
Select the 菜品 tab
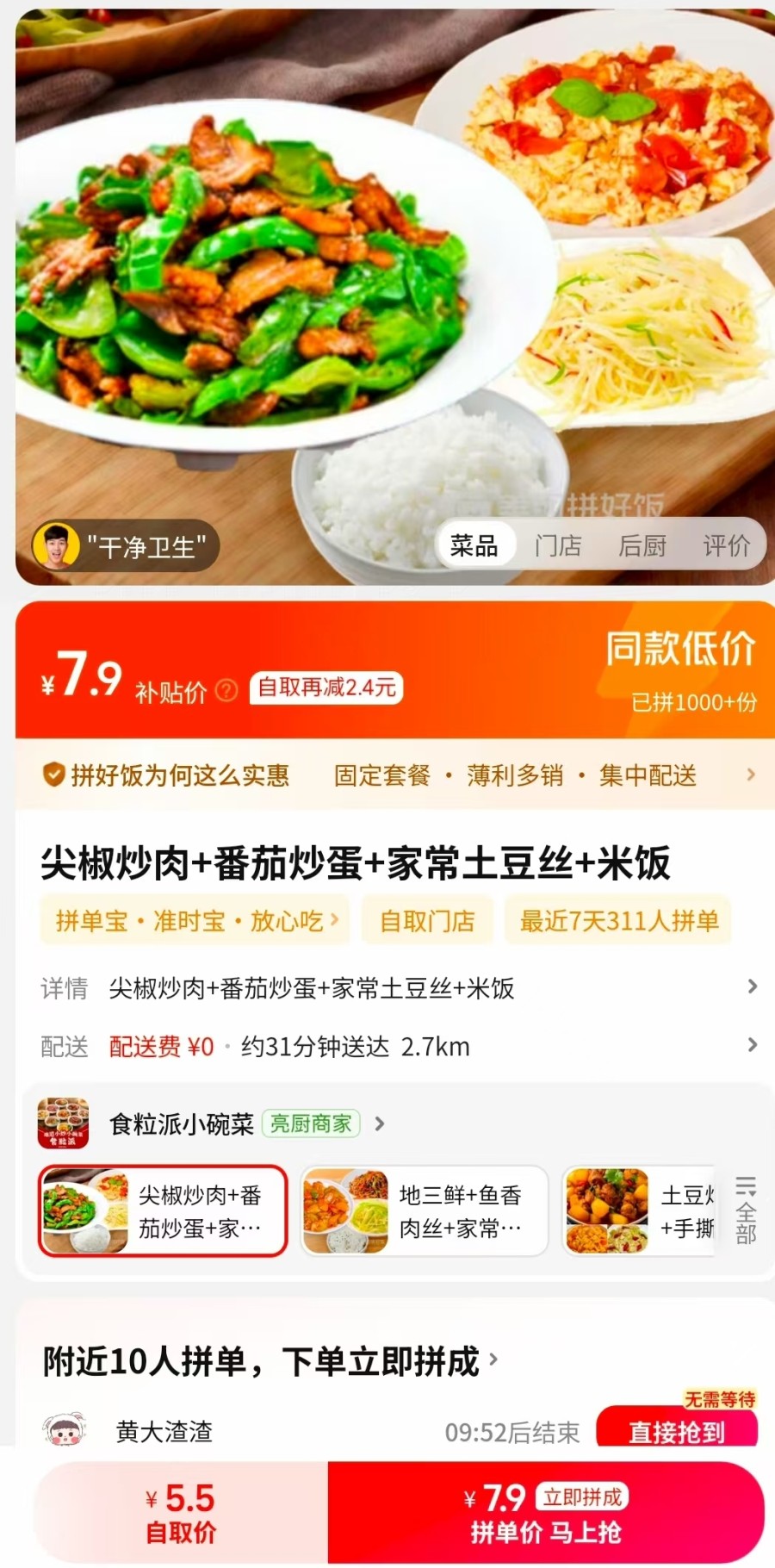(474, 545)
